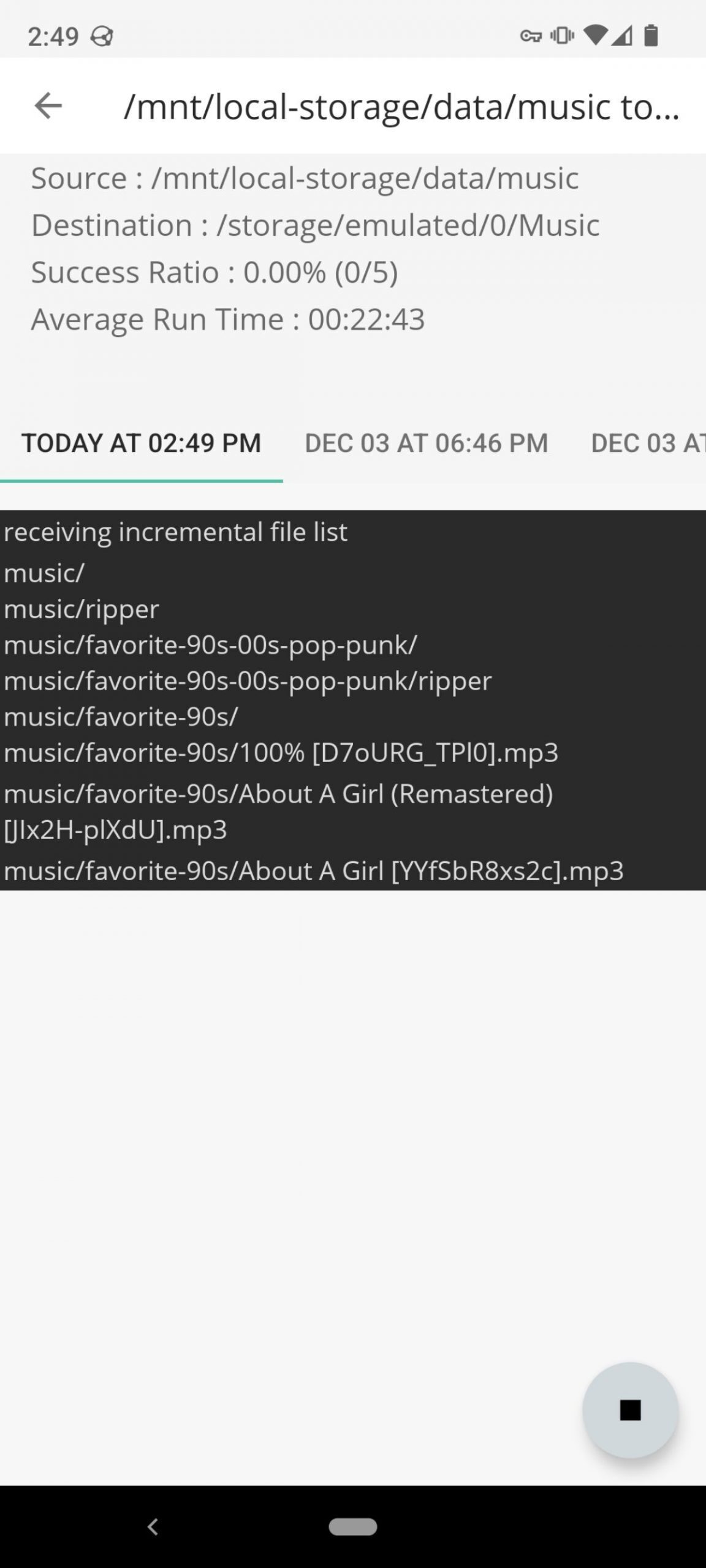706x1568 pixels.
Task: Tap the system back navigation button
Action: [x=153, y=1526]
